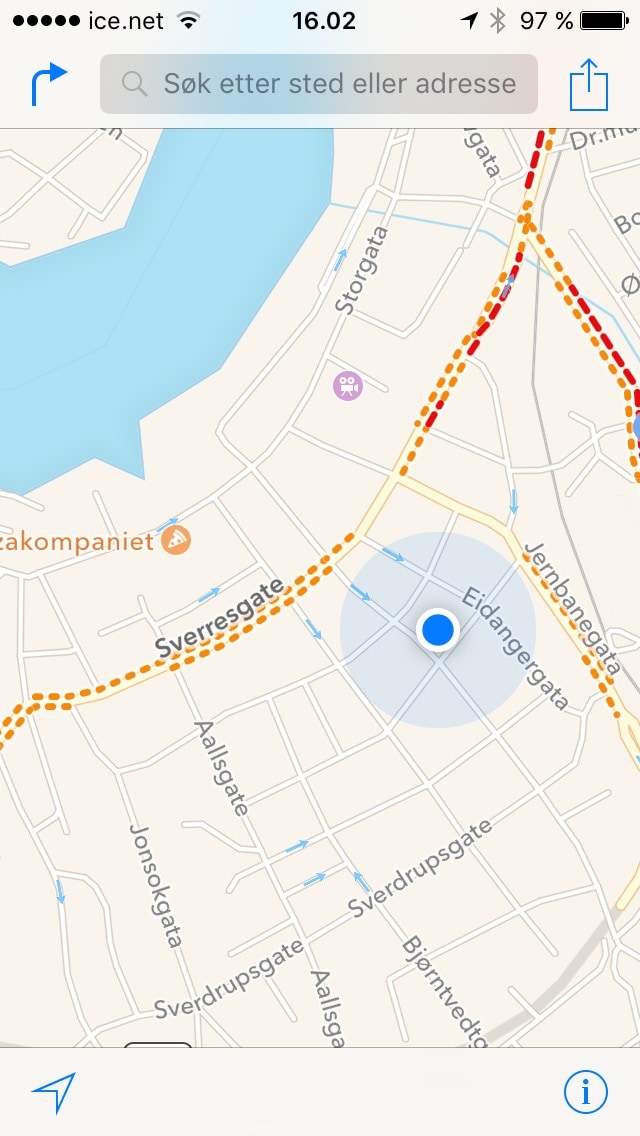Tap the blue current location dot

click(438, 630)
